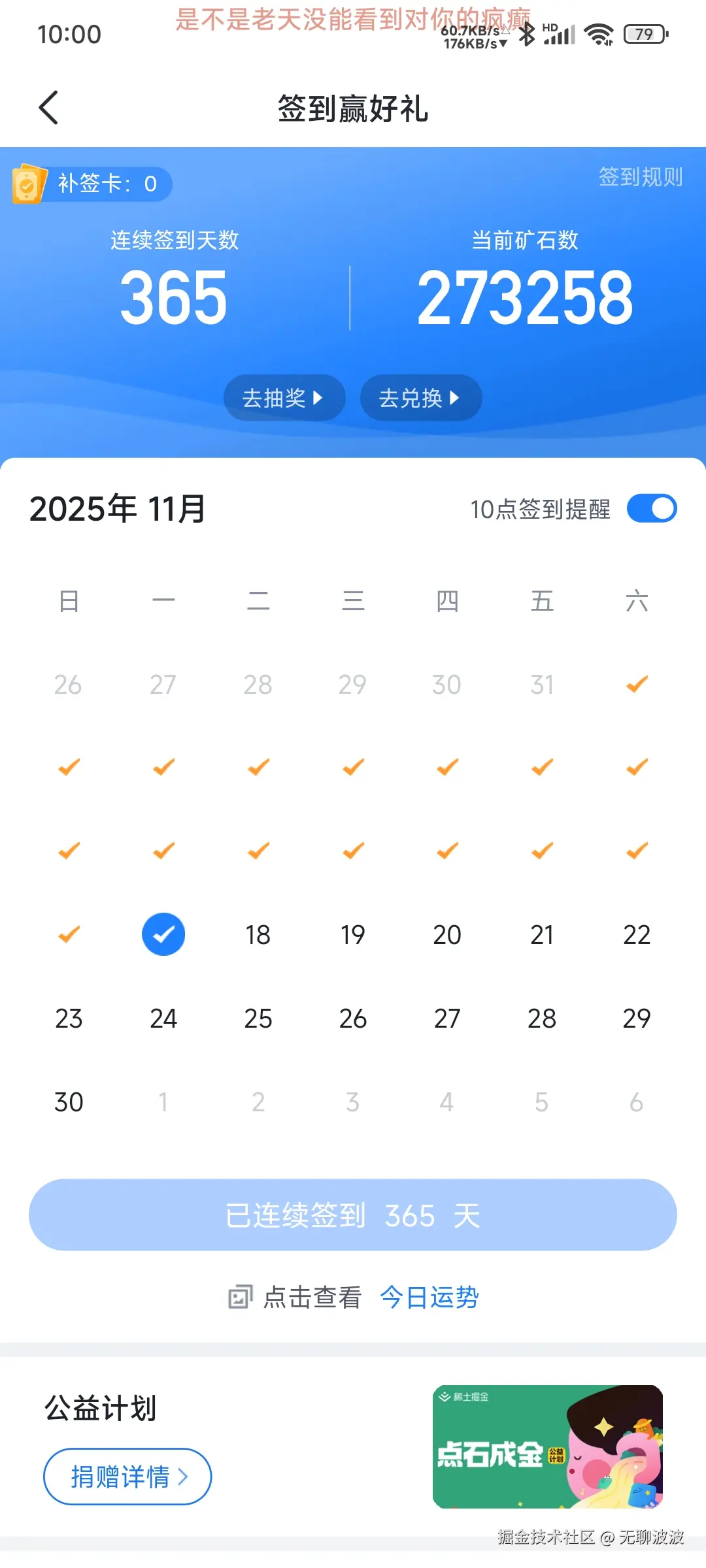
Task: Tap the orange checkmark on November 16
Action: point(69,934)
